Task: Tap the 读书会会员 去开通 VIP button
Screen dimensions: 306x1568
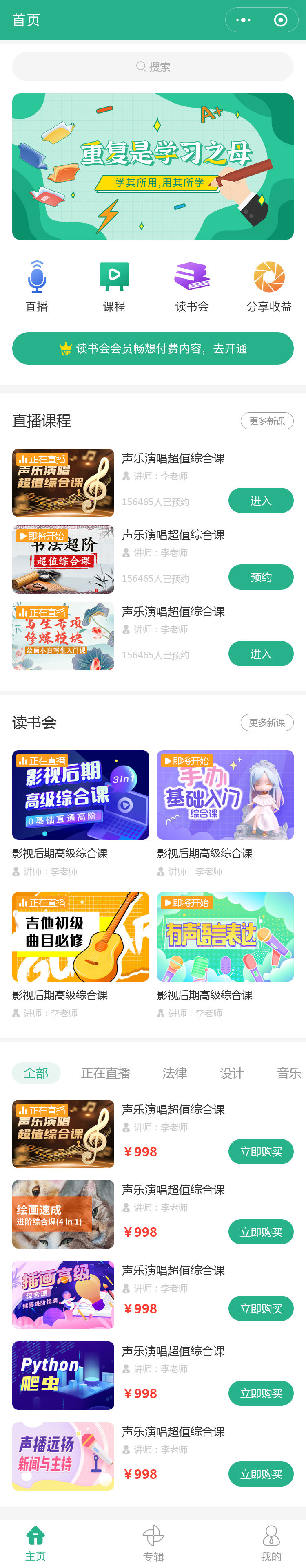Action: click(x=153, y=348)
